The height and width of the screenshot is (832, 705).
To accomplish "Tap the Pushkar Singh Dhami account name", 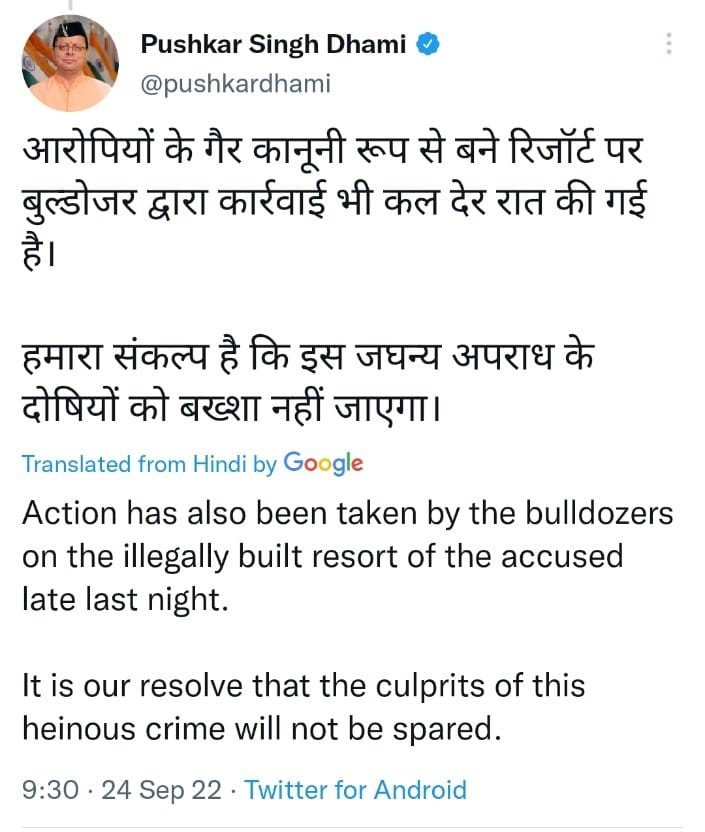I will (x=273, y=44).
